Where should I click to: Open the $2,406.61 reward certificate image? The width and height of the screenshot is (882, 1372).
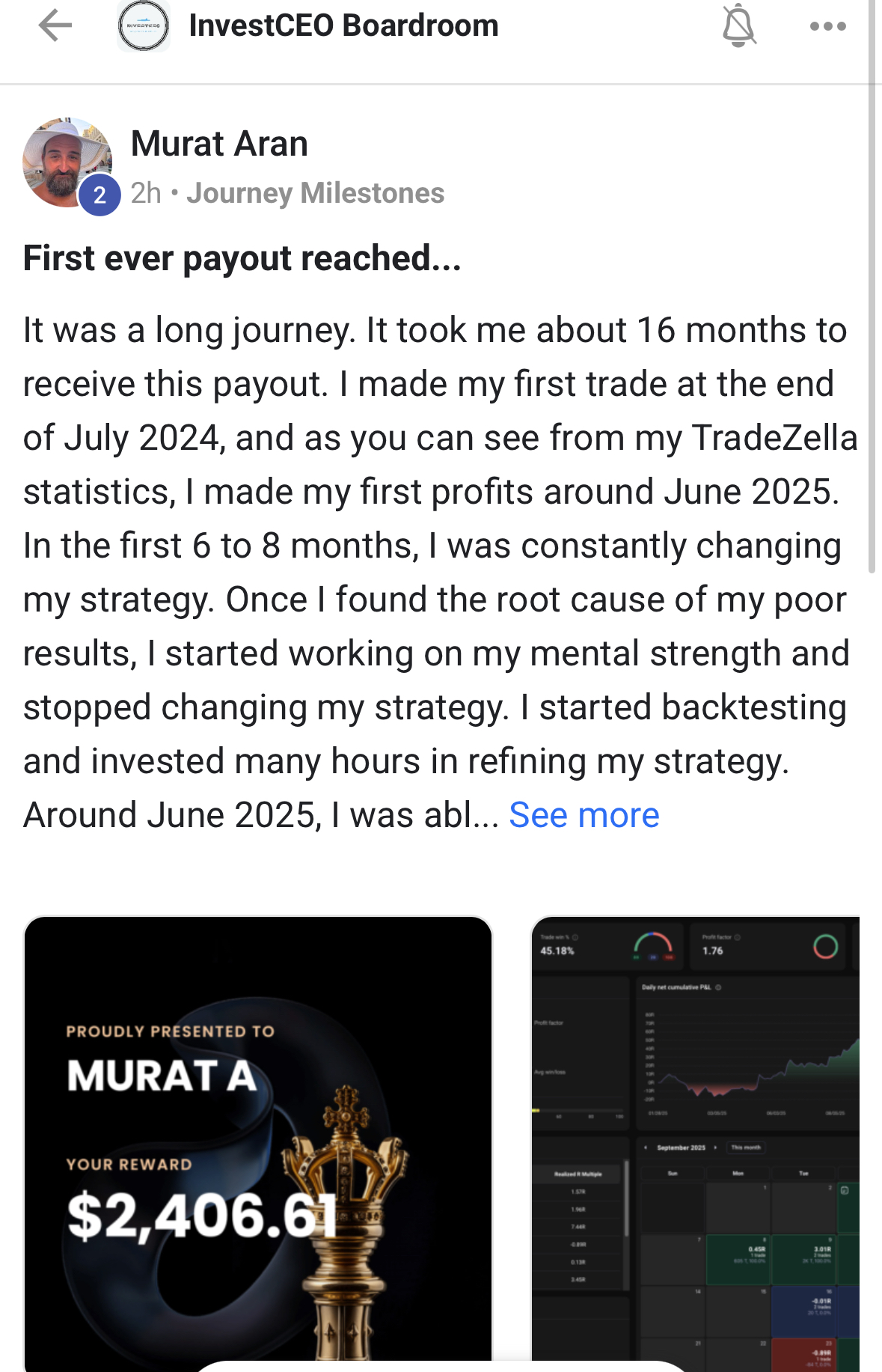(x=257, y=1138)
